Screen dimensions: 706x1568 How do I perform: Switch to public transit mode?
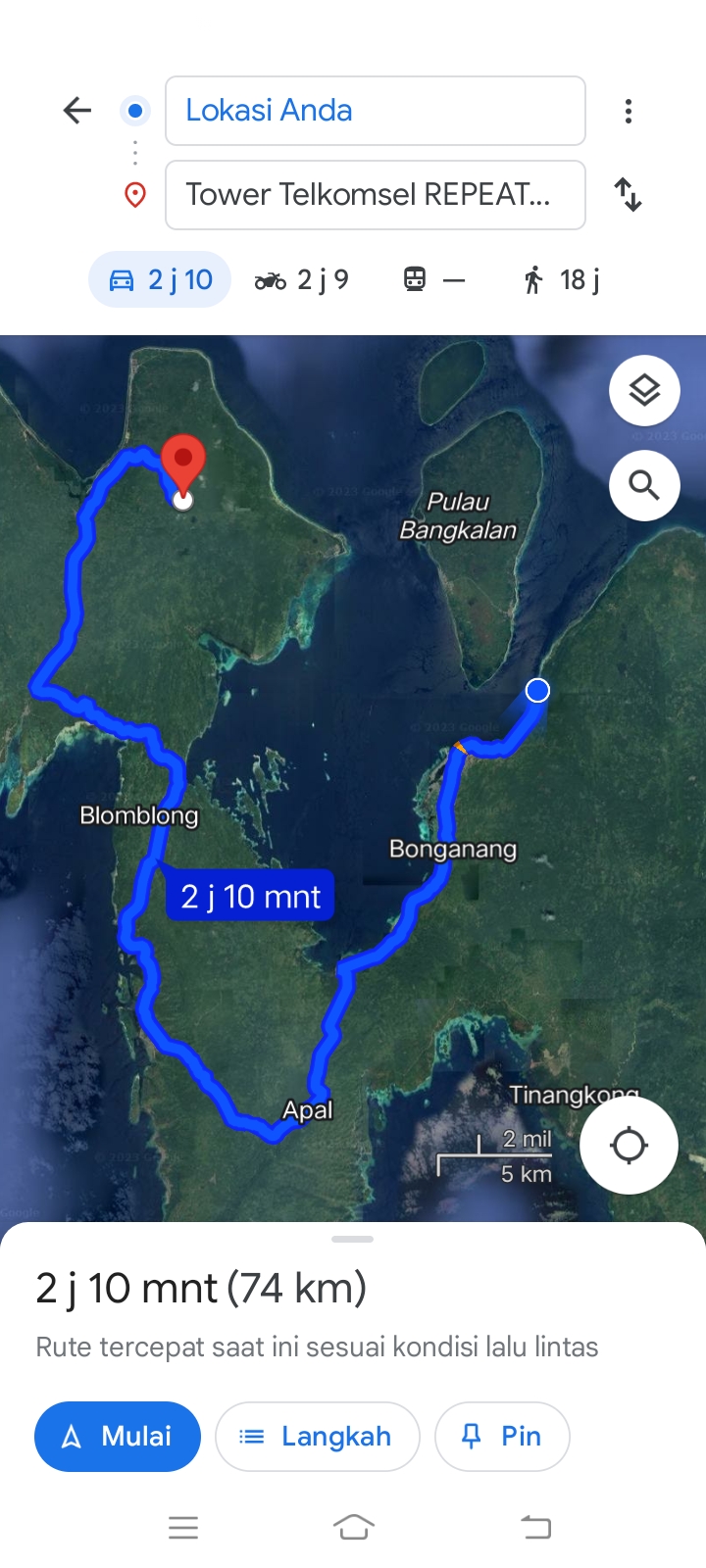point(433,280)
